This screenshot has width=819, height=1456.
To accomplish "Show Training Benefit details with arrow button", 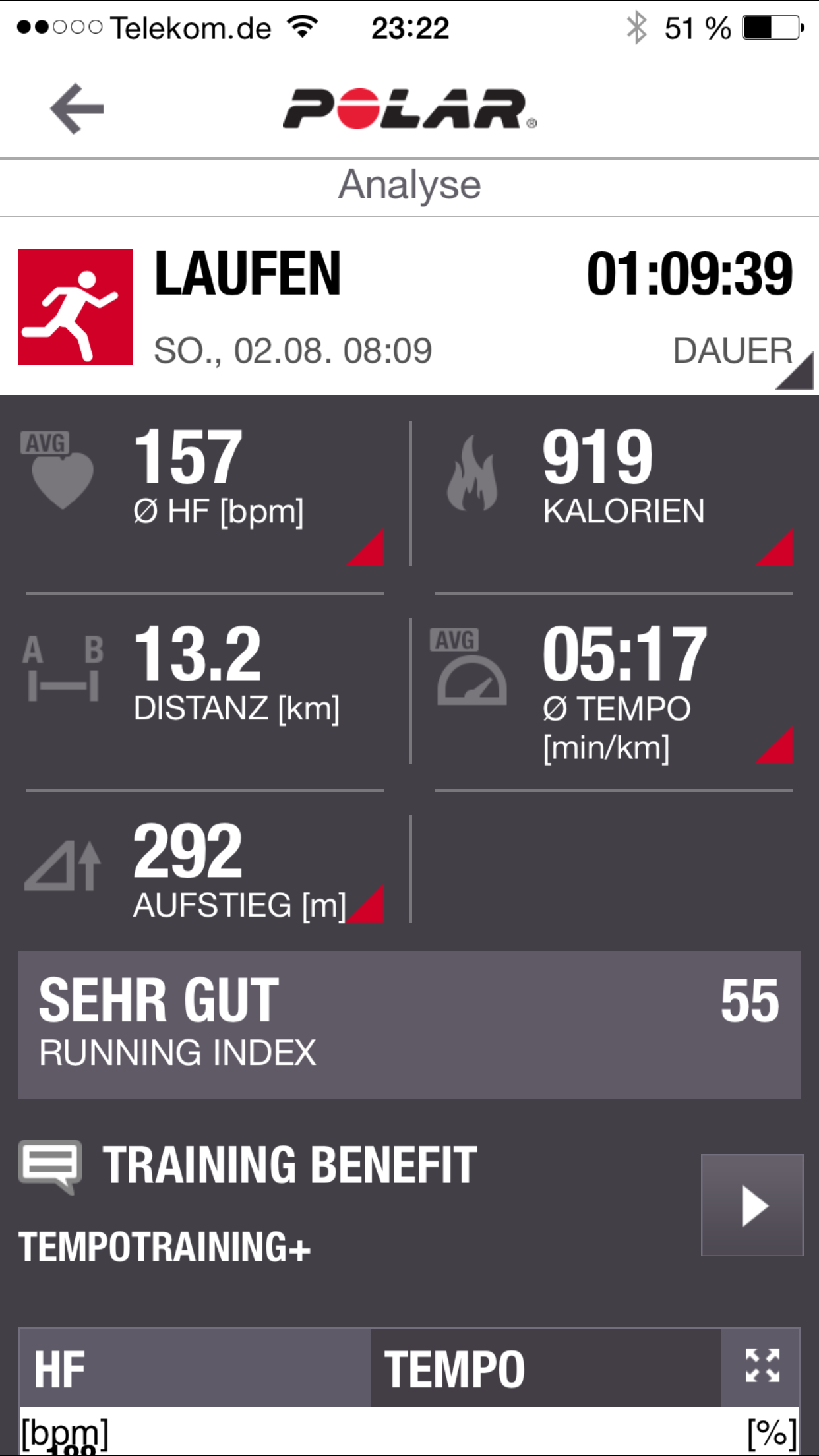I will pos(752,1205).
